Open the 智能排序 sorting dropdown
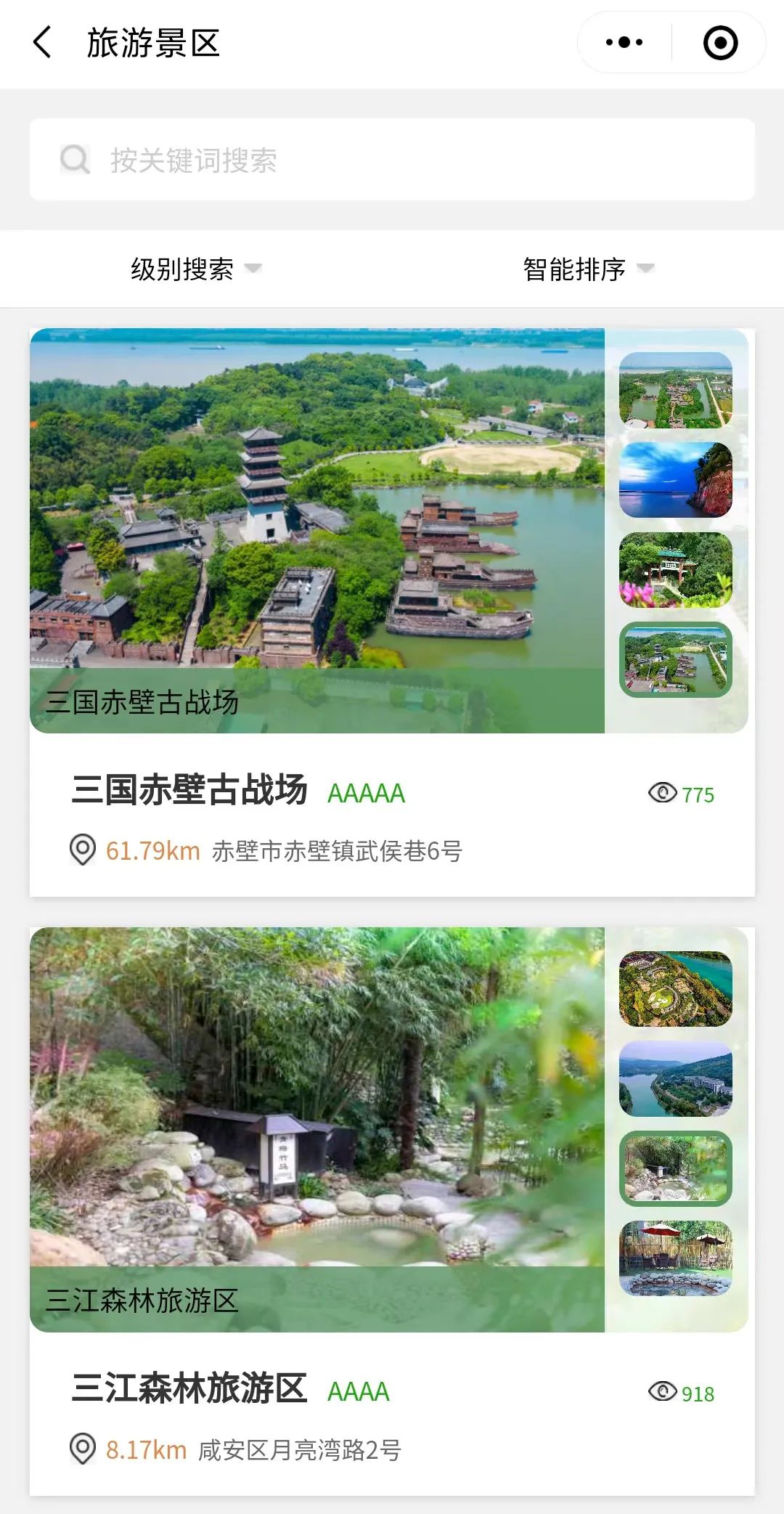Image resolution: width=784 pixels, height=1514 pixels. pyautogui.click(x=572, y=268)
